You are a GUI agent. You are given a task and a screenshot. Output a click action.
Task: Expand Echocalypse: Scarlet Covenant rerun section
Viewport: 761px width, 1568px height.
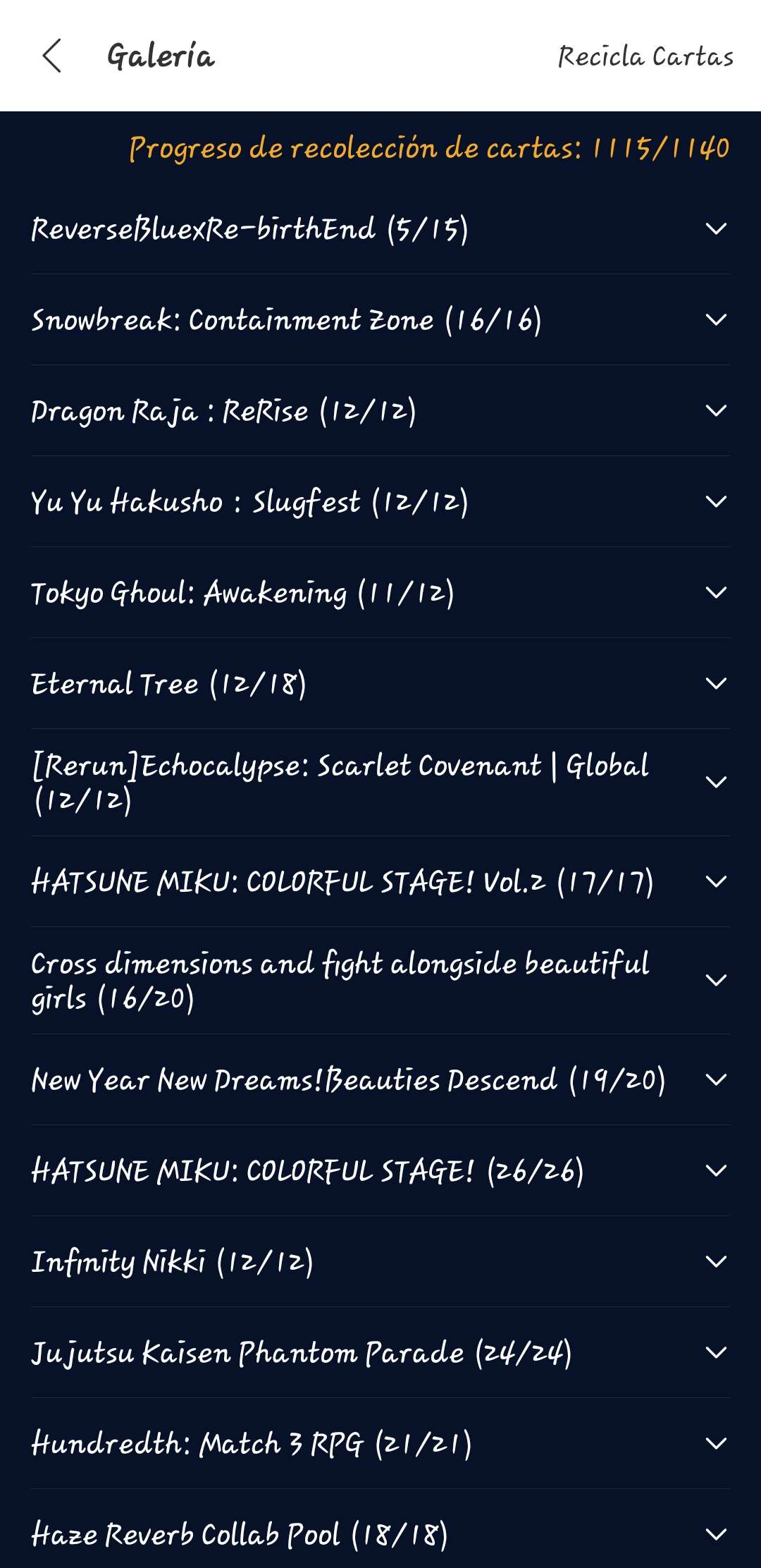[x=716, y=783]
